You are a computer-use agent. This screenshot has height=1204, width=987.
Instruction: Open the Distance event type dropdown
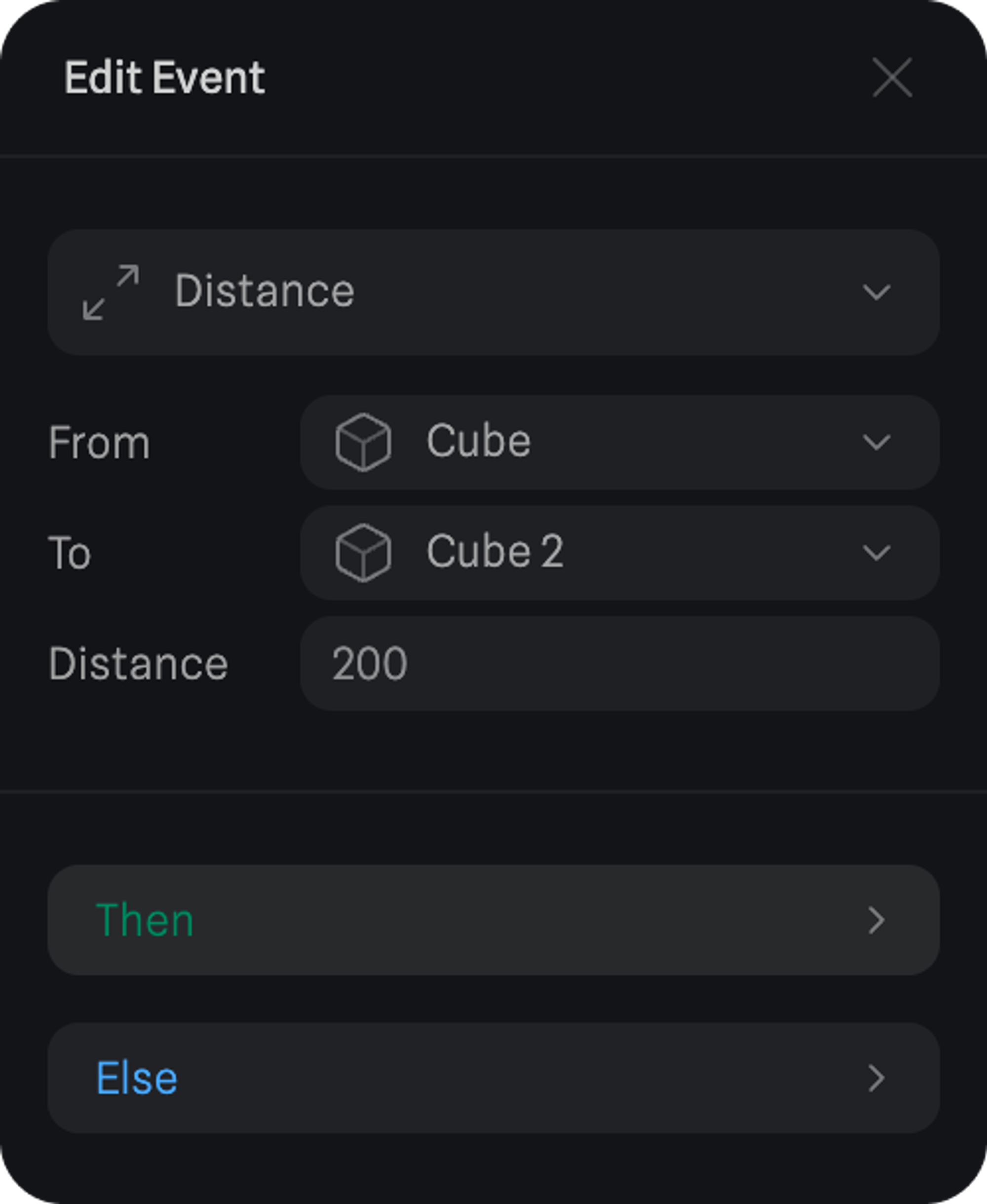[x=493, y=292]
